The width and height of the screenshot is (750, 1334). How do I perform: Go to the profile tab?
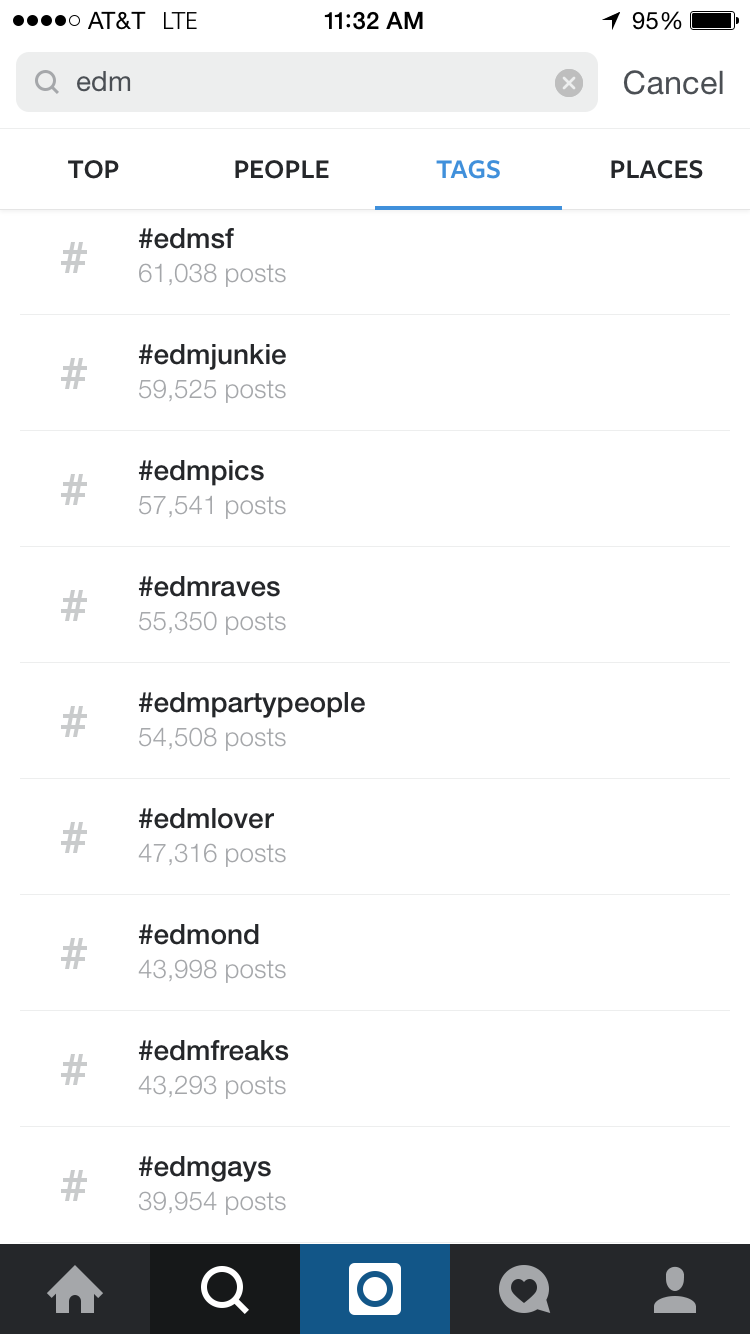675,1289
